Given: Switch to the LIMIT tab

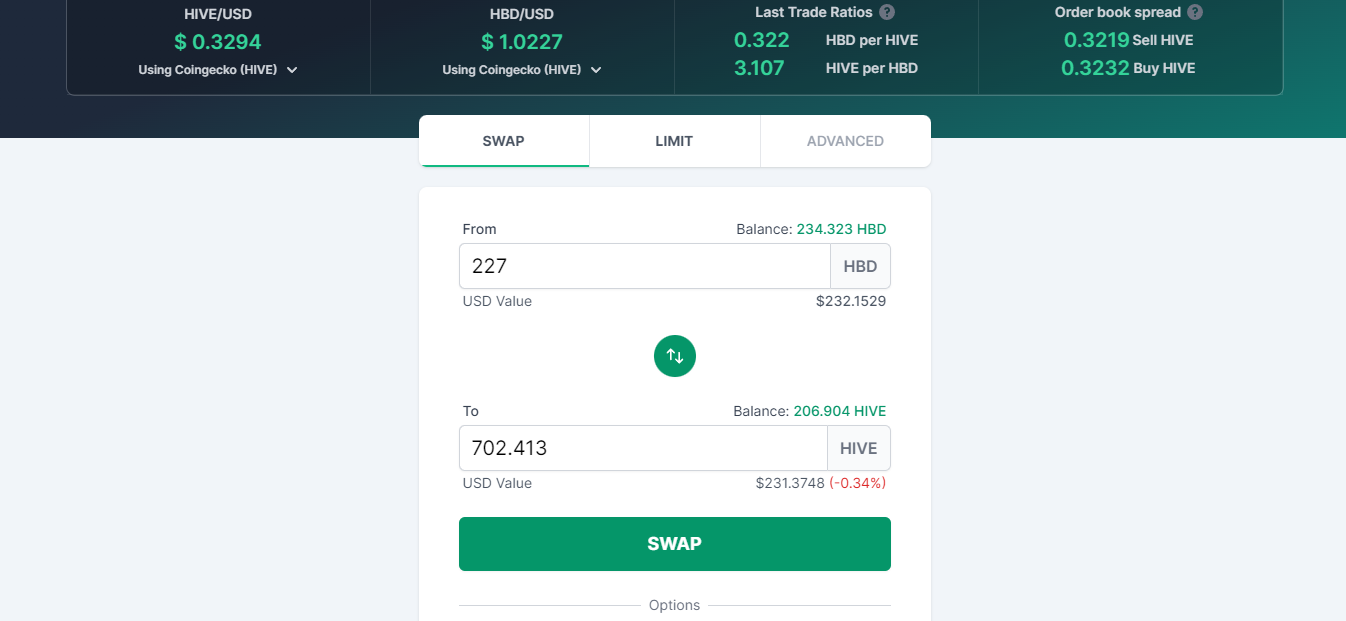Looking at the screenshot, I should click(674, 141).
